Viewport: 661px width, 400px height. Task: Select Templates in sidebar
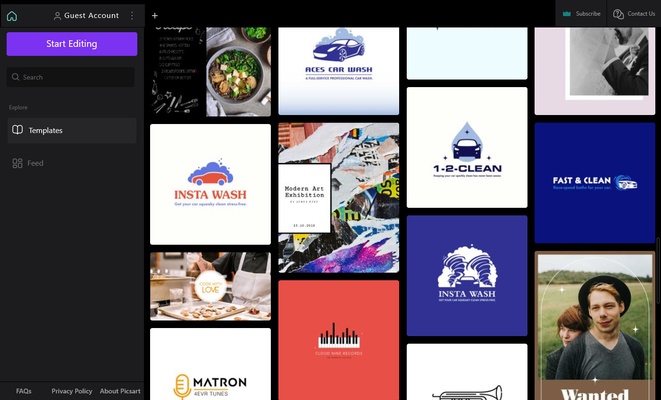71,131
